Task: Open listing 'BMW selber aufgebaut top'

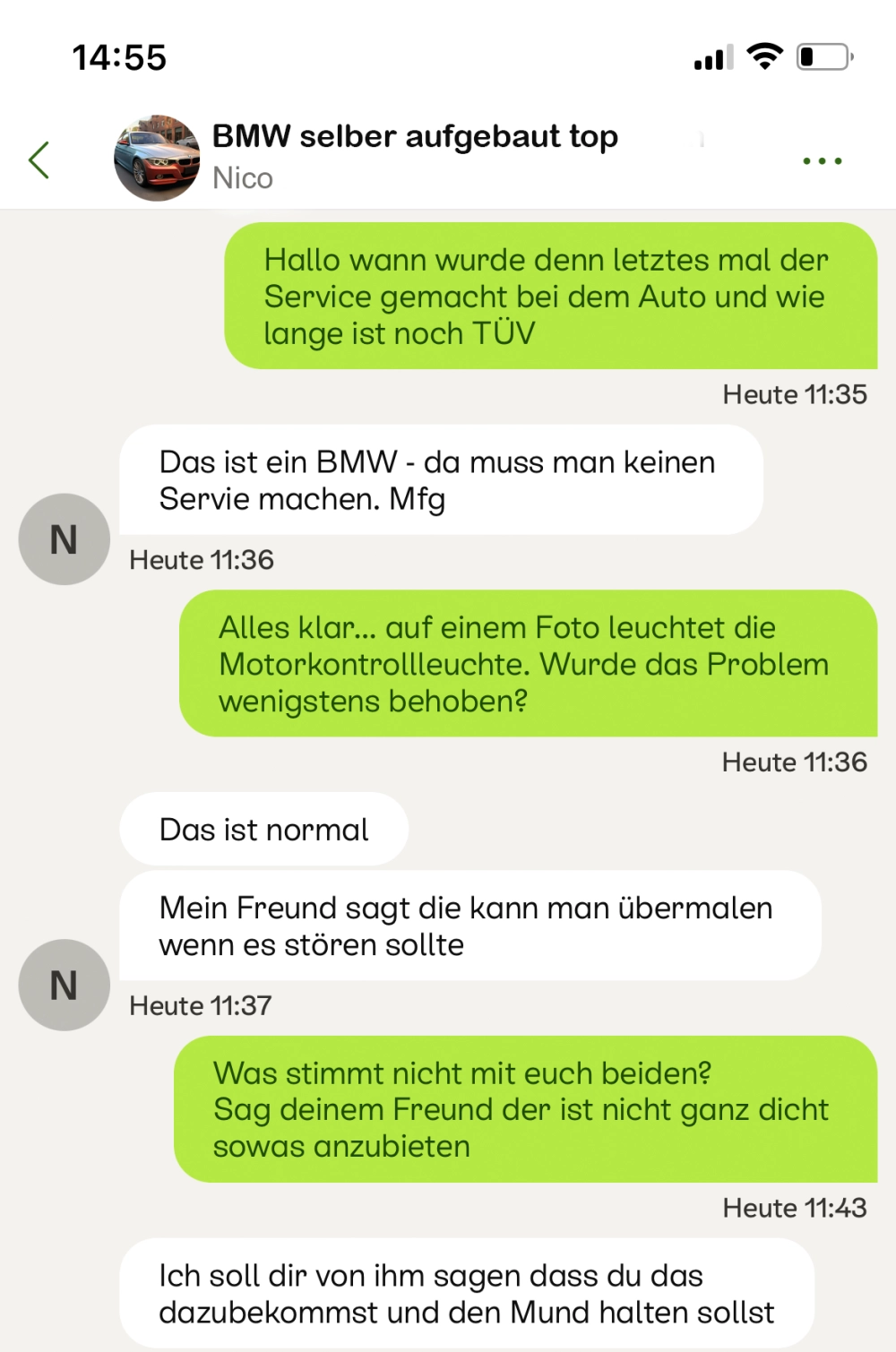Action: coord(415,137)
